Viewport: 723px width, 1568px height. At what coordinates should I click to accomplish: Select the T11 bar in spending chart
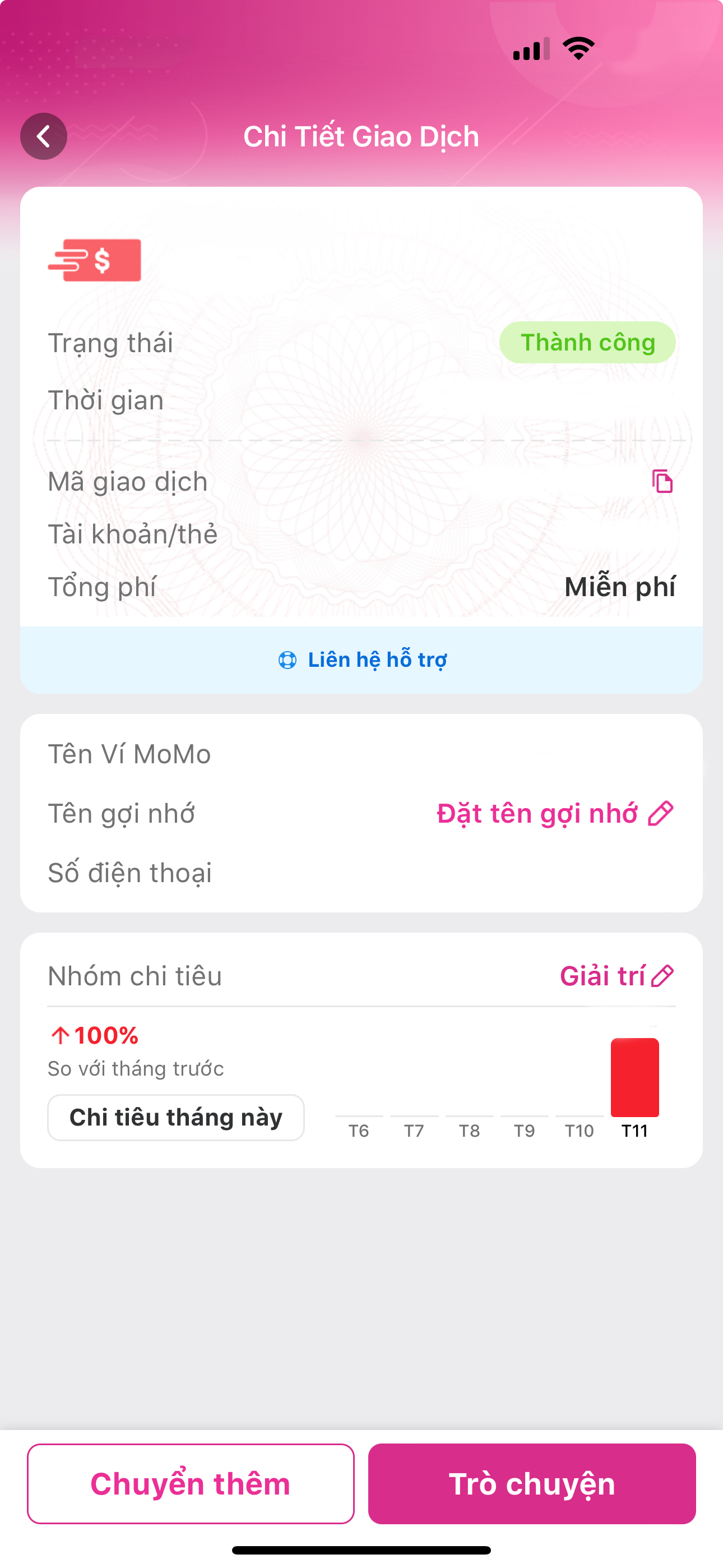(635, 1077)
